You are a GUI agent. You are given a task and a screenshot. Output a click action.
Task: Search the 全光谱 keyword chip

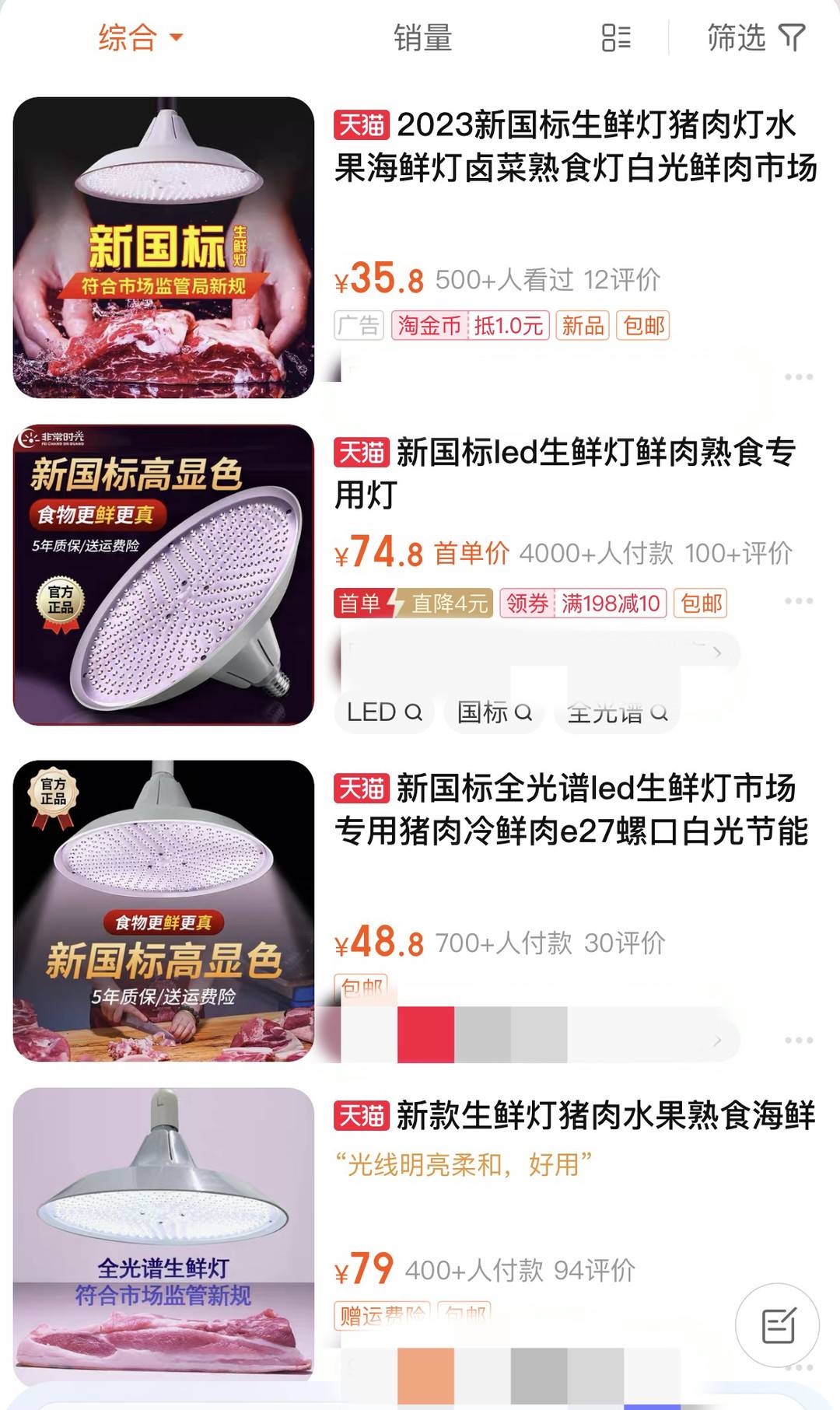coord(617,712)
